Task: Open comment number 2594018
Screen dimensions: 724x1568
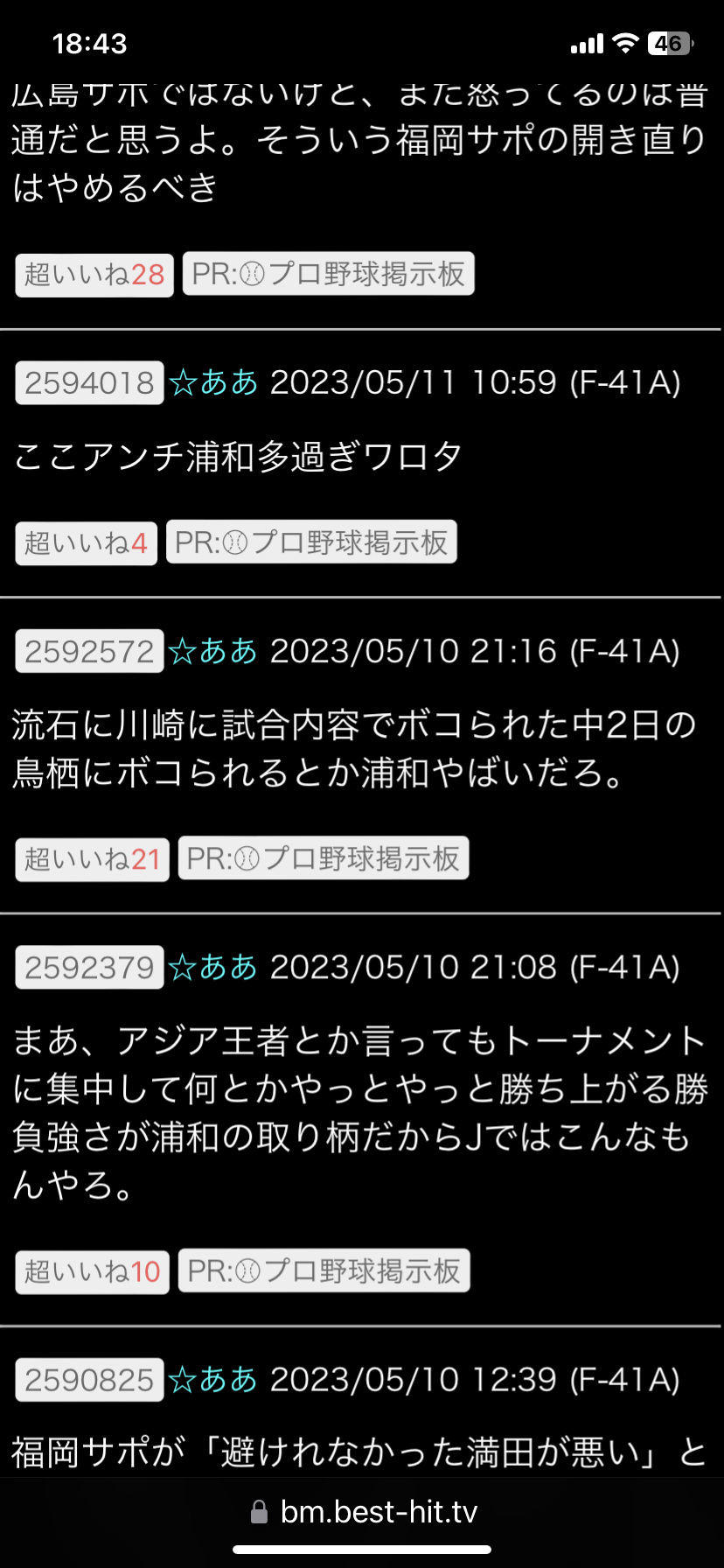Action: (89, 382)
